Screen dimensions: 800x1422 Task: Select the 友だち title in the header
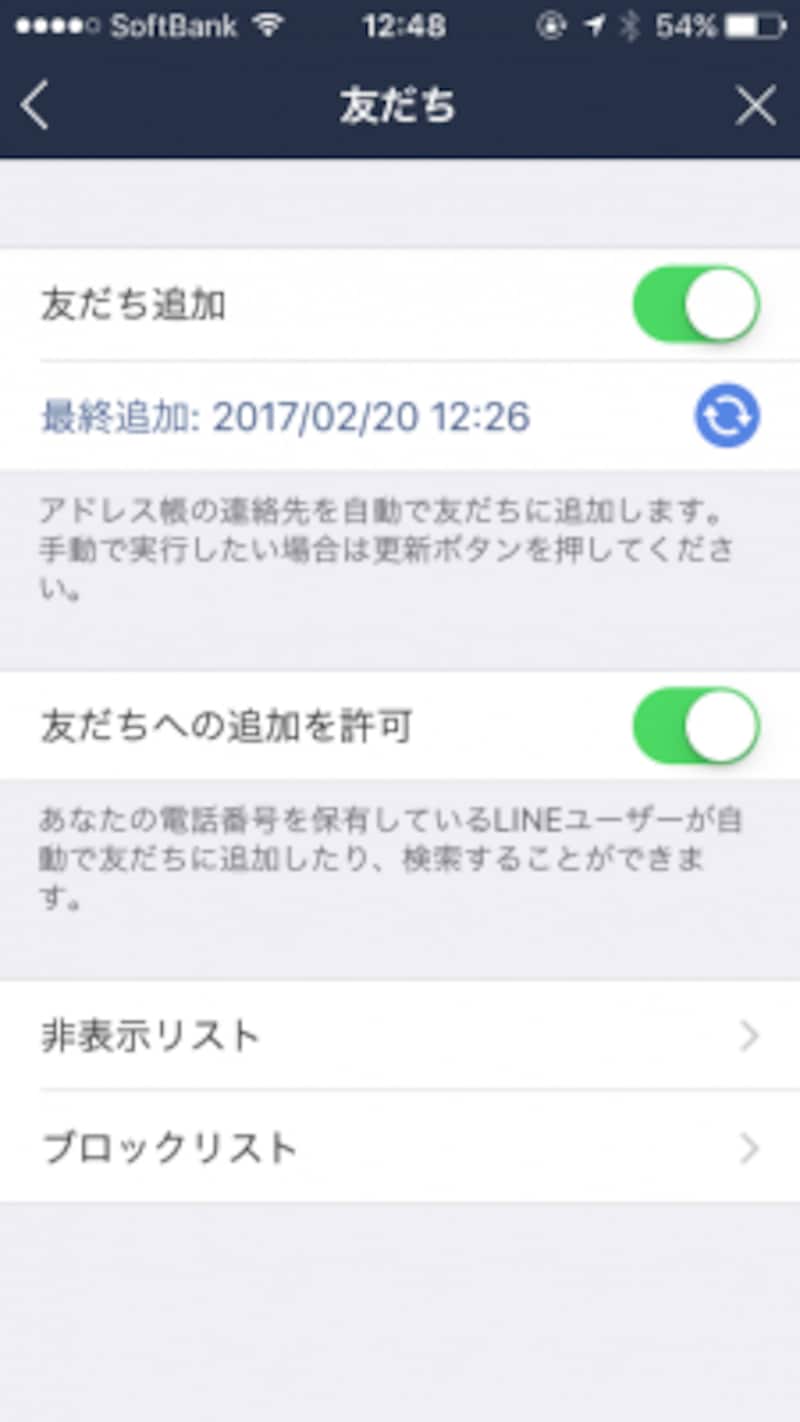(x=399, y=105)
